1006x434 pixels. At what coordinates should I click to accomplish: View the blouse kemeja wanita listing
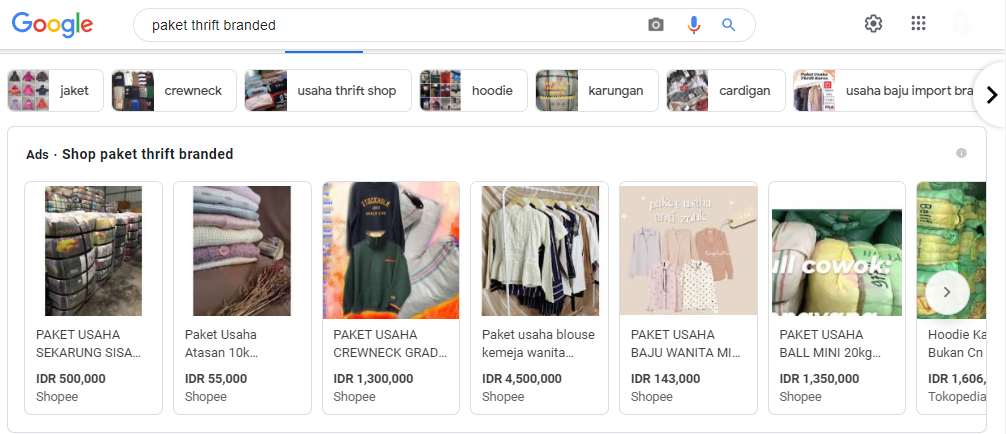540,297
